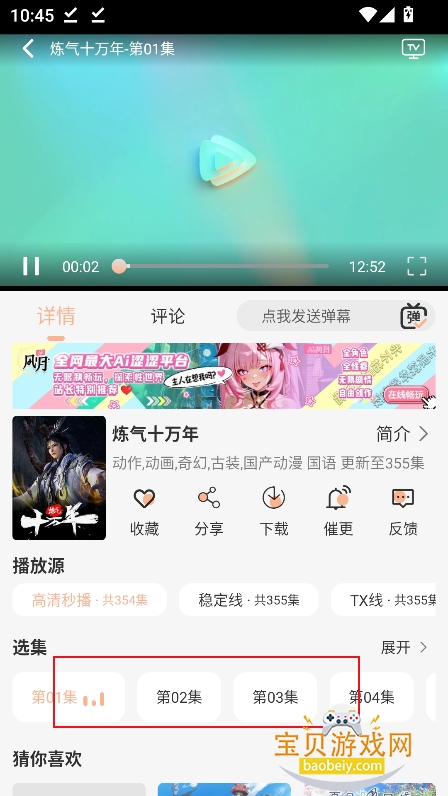
Task: Toggle the 弹 danmaku switch
Action: pos(413,316)
